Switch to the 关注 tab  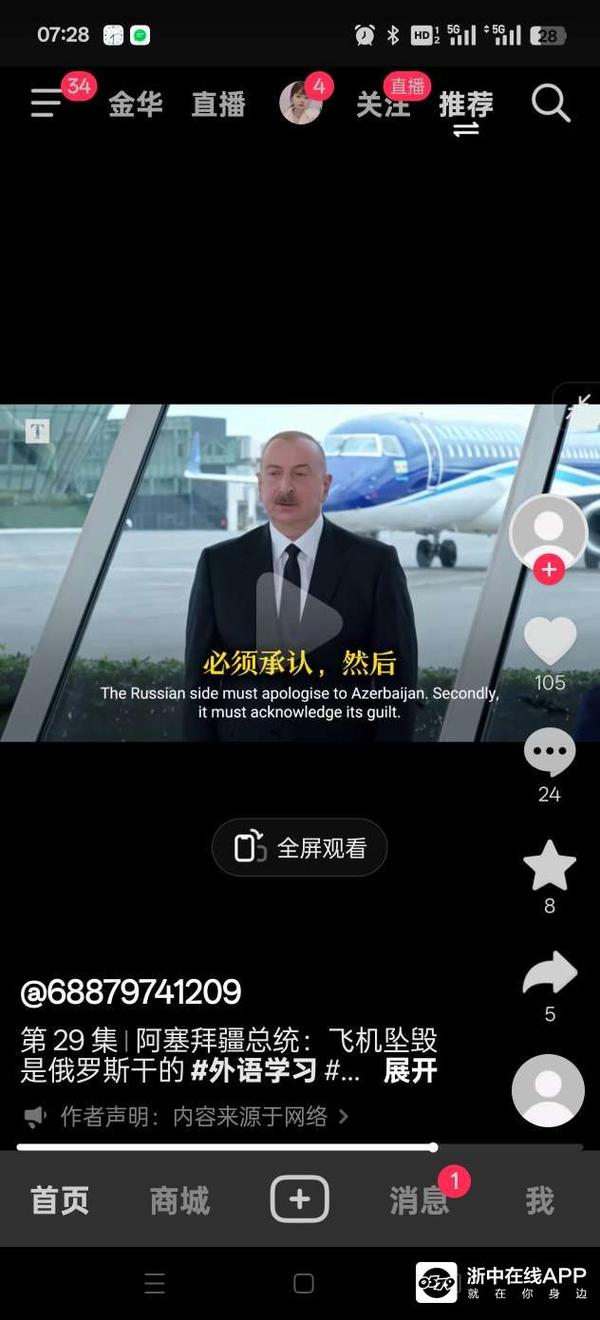[383, 104]
